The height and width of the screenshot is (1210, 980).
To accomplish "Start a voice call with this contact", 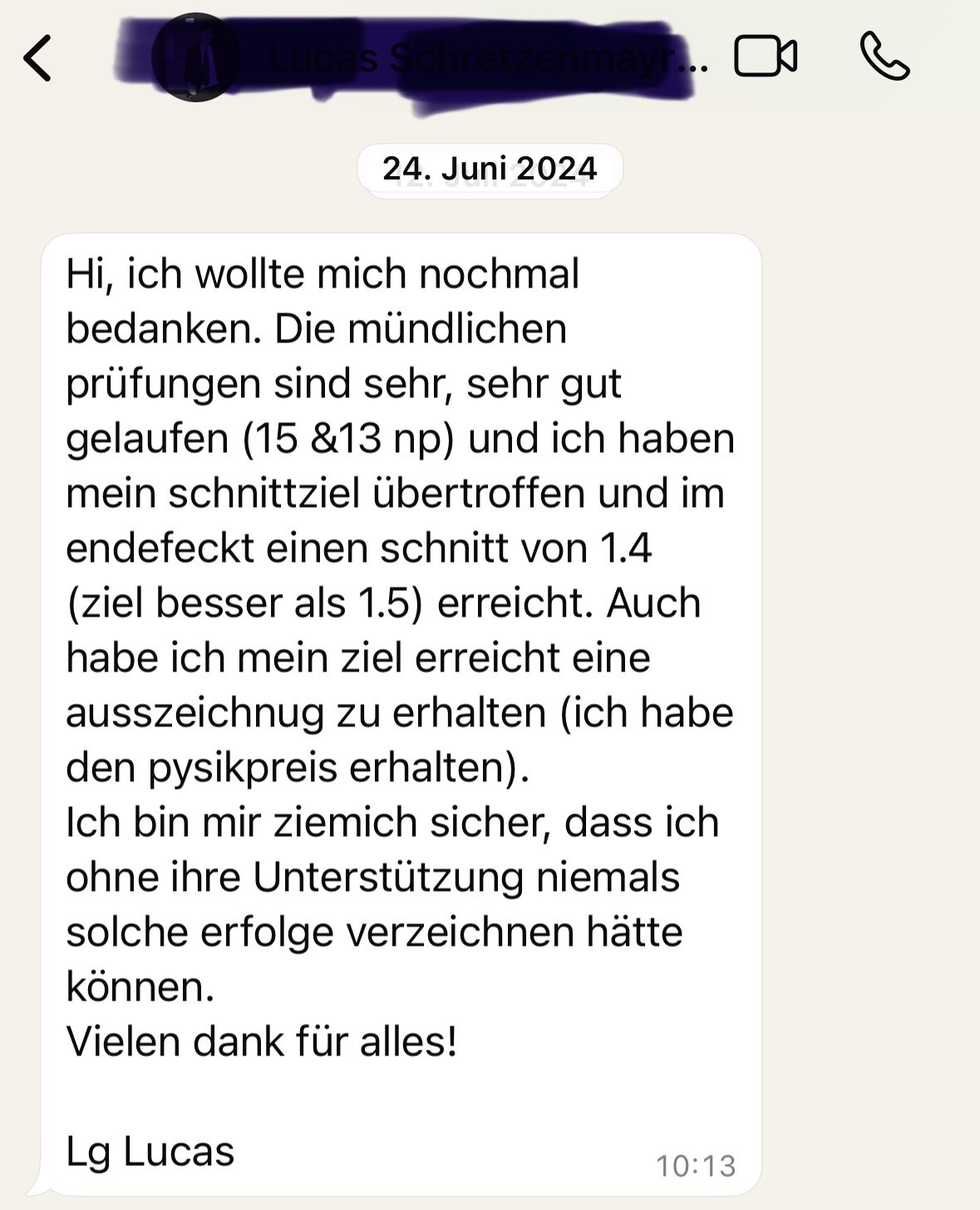I will pyautogui.click(x=884, y=57).
